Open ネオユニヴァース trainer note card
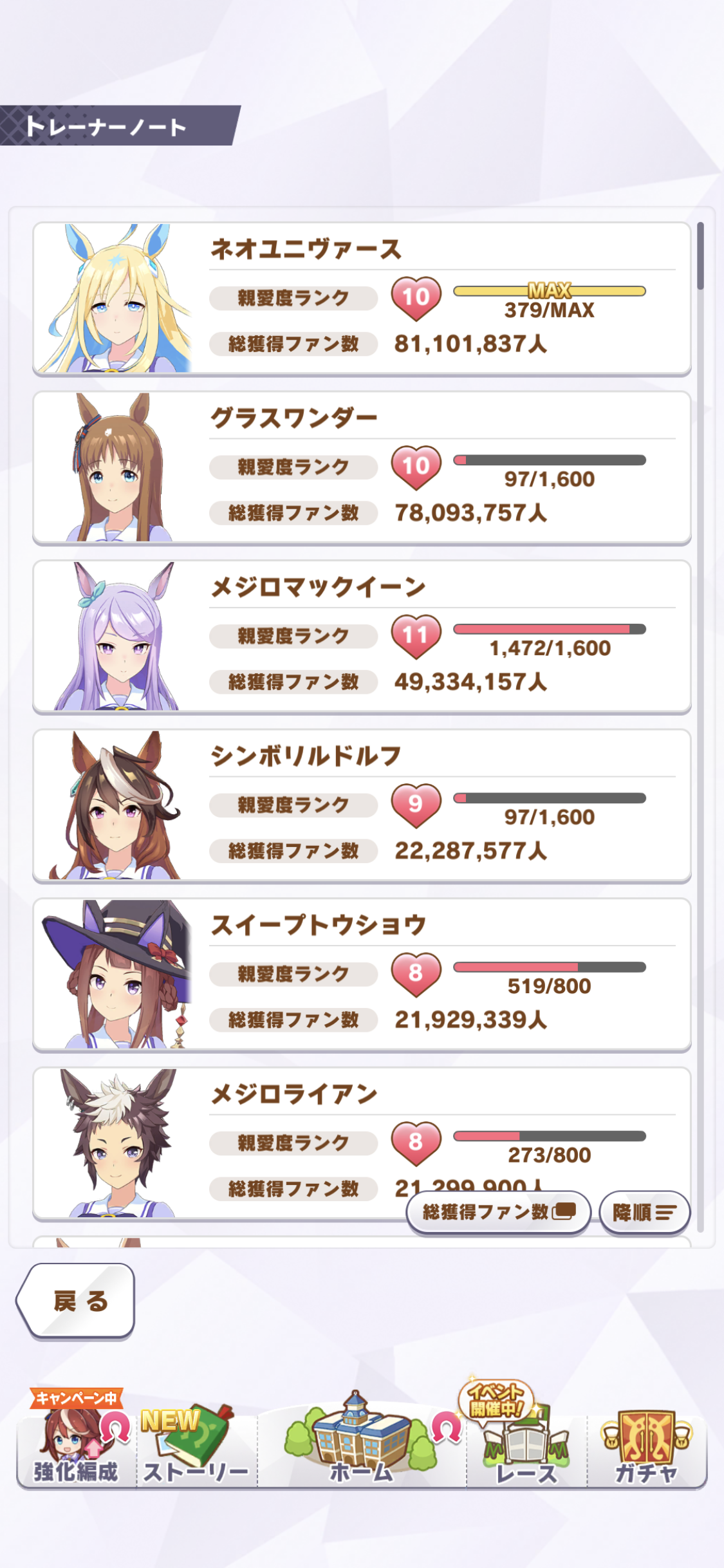Image resolution: width=724 pixels, height=1568 pixels. tap(362, 299)
